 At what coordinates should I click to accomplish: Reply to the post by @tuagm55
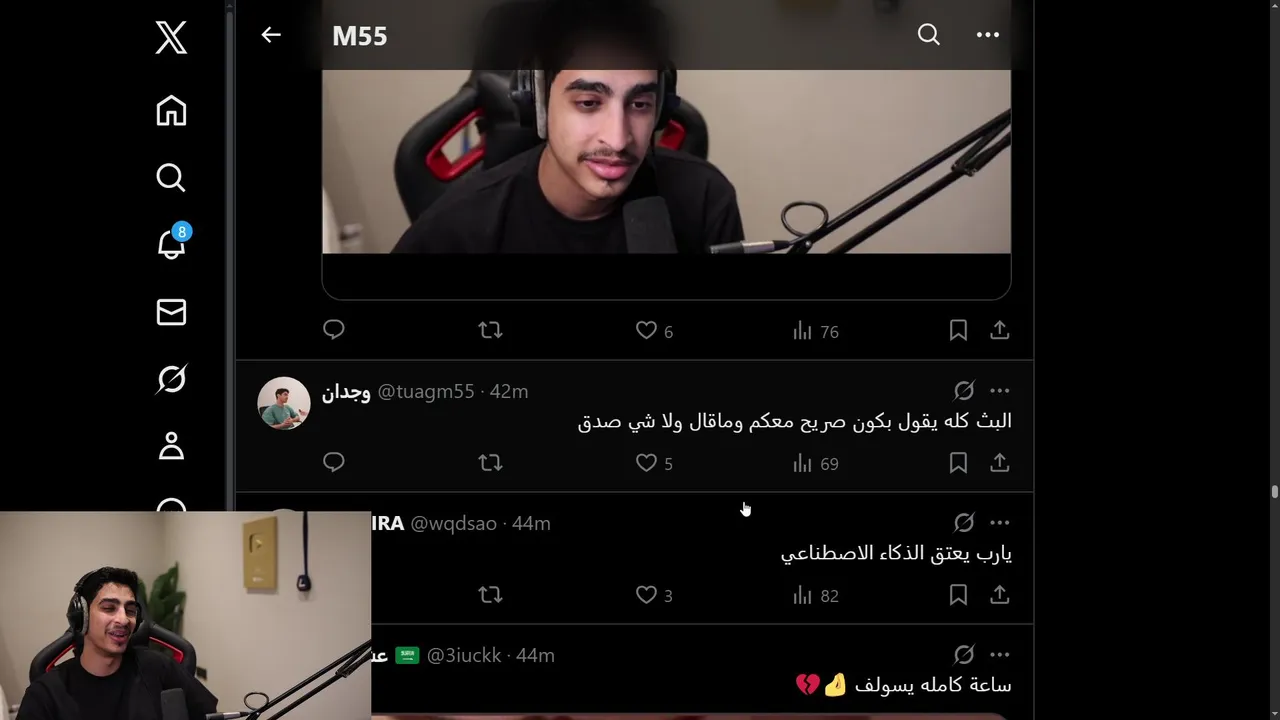pos(334,462)
